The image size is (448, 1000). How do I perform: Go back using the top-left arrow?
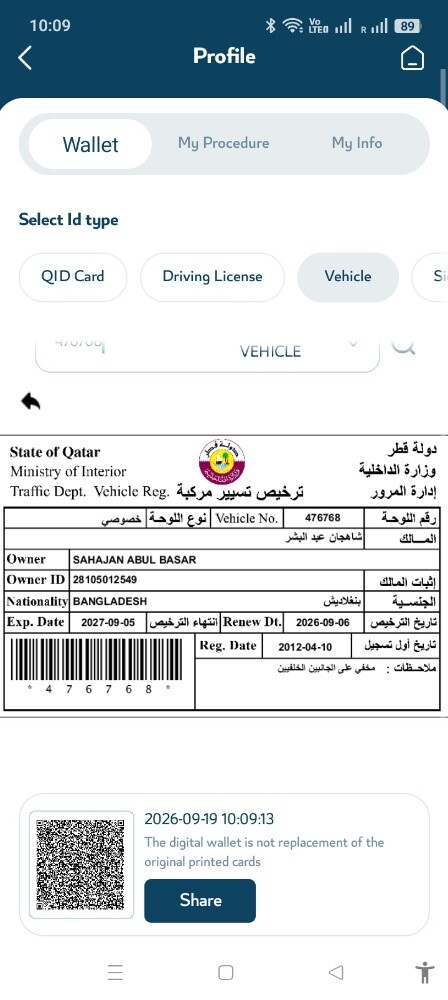click(25, 57)
